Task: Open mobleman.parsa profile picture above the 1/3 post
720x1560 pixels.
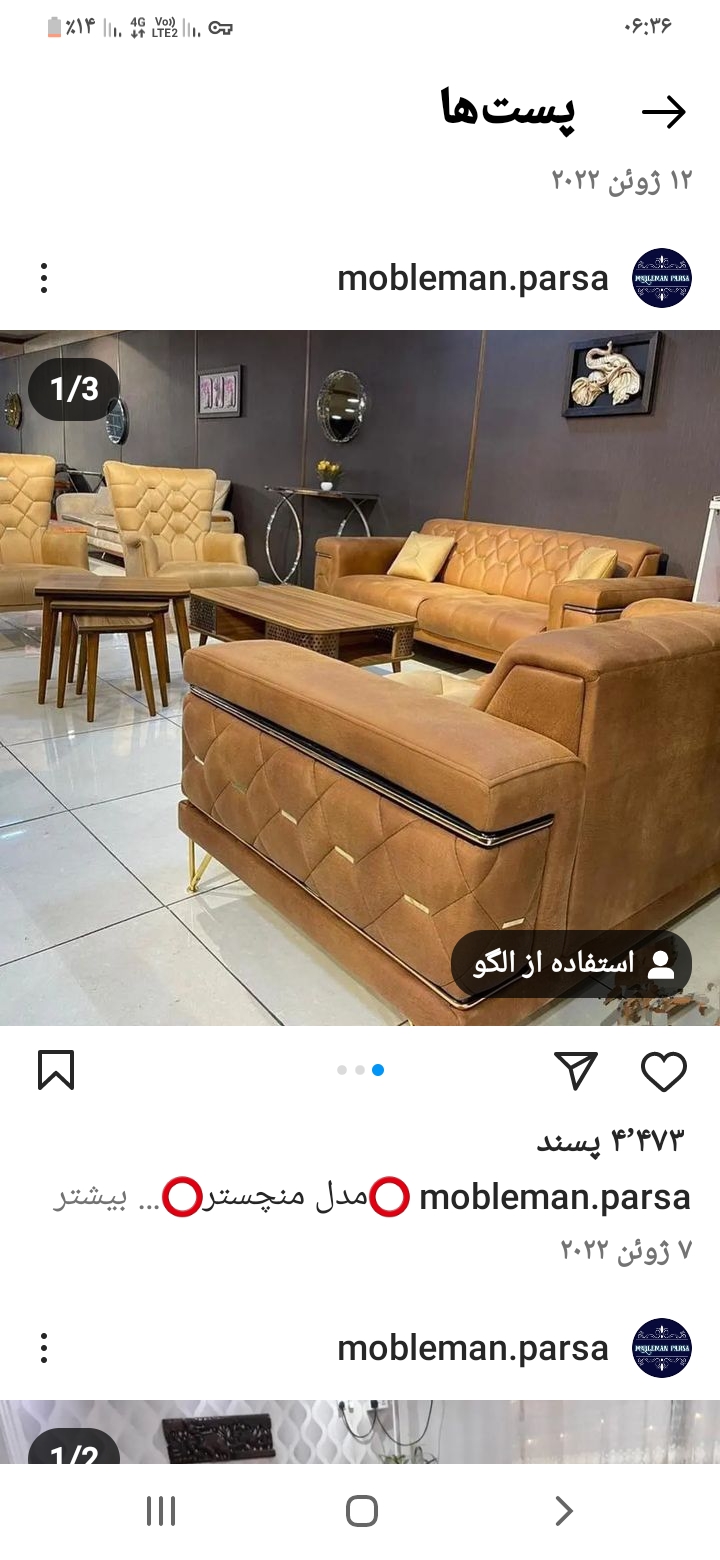Action: (662, 278)
